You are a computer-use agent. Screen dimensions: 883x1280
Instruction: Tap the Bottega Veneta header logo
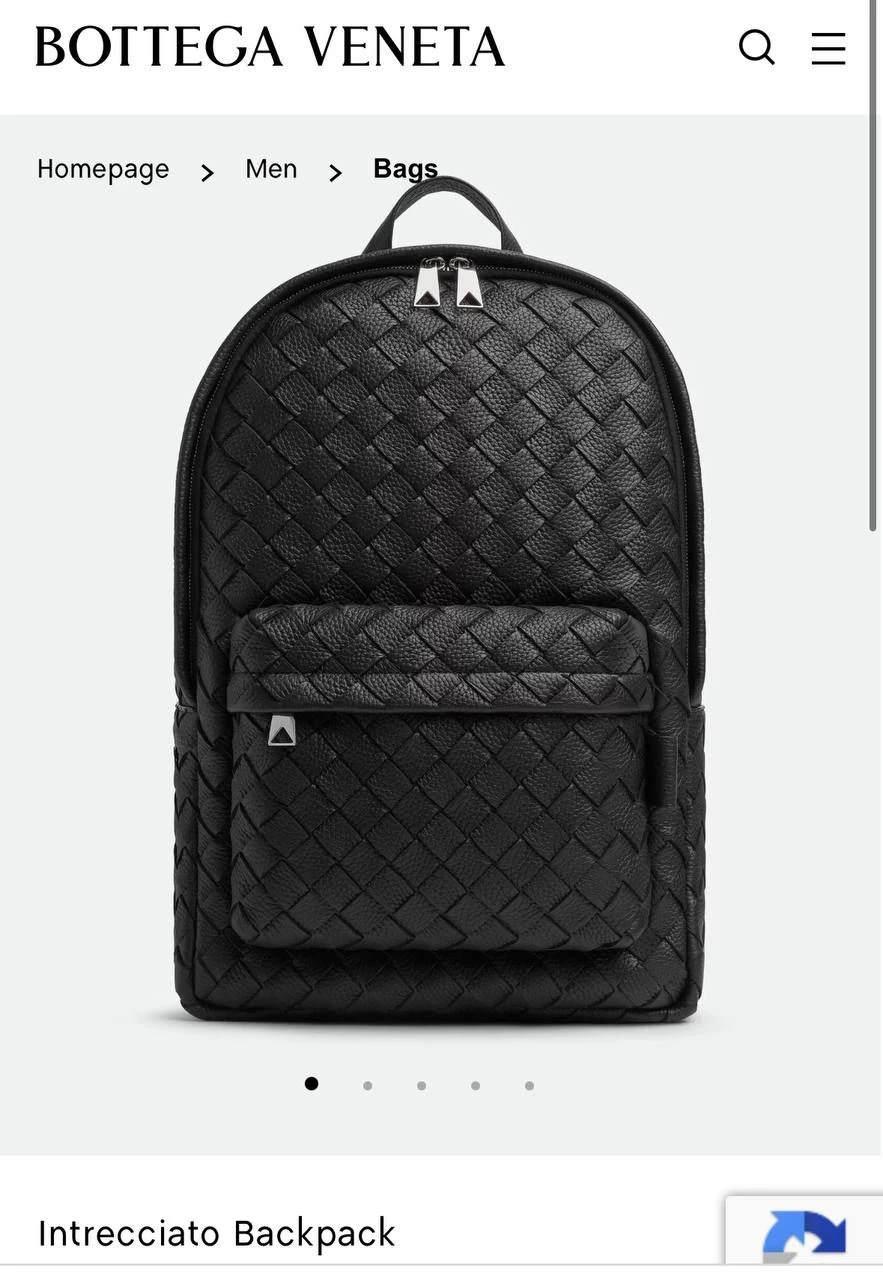pyautogui.click(x=270, y=47)
